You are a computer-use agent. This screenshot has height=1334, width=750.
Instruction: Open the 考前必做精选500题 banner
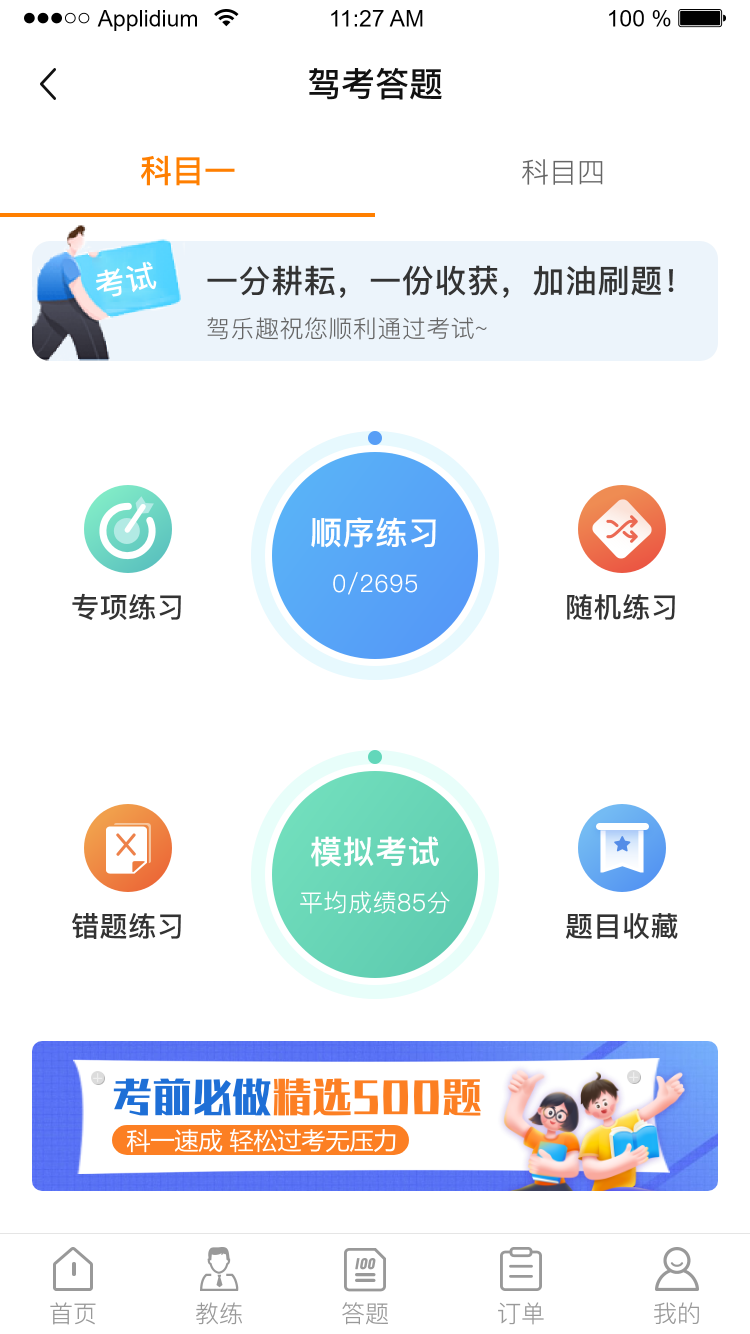coord(375,1116)
